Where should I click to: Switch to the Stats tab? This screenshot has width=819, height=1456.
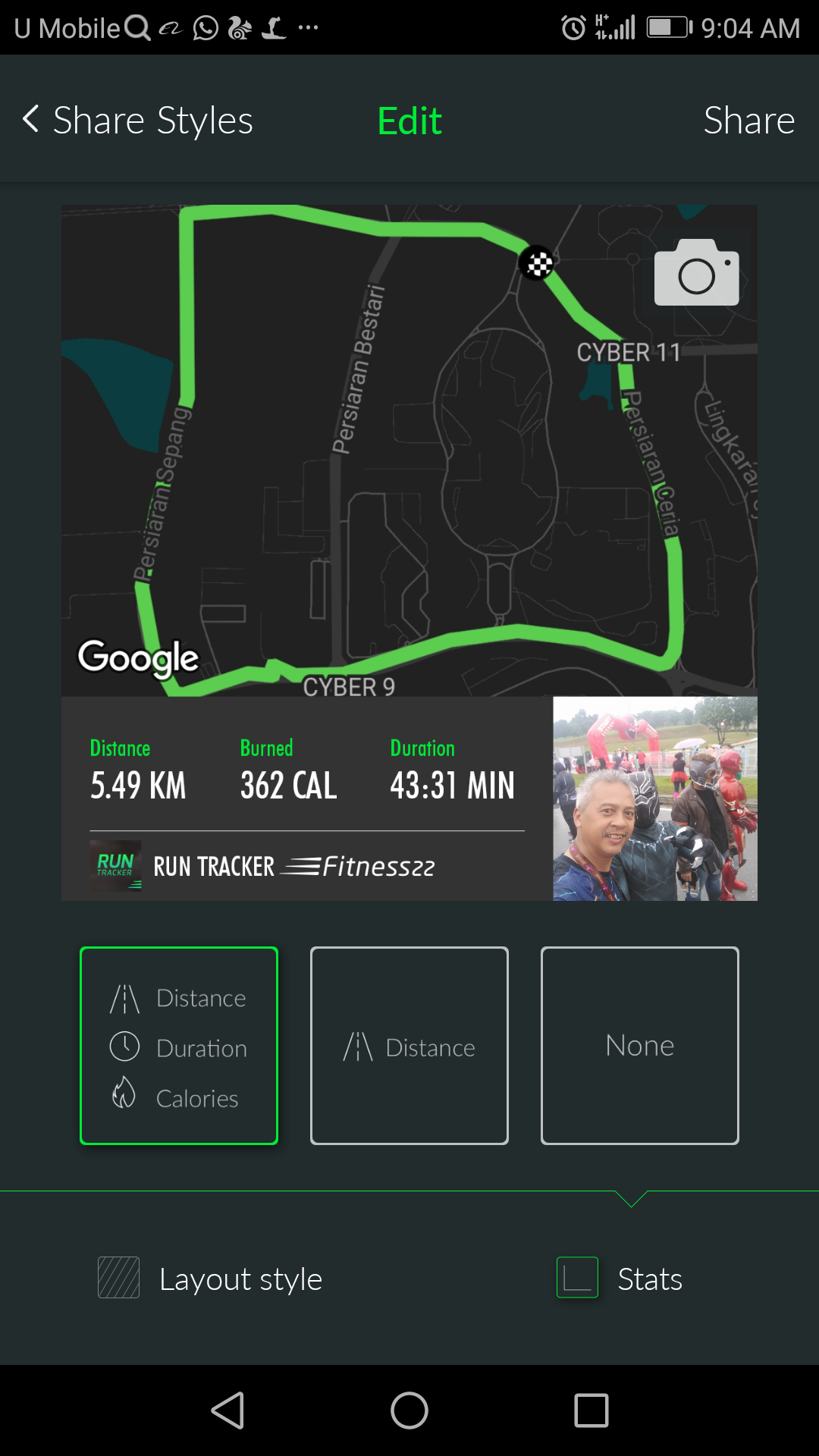[x=620, y=1279]
